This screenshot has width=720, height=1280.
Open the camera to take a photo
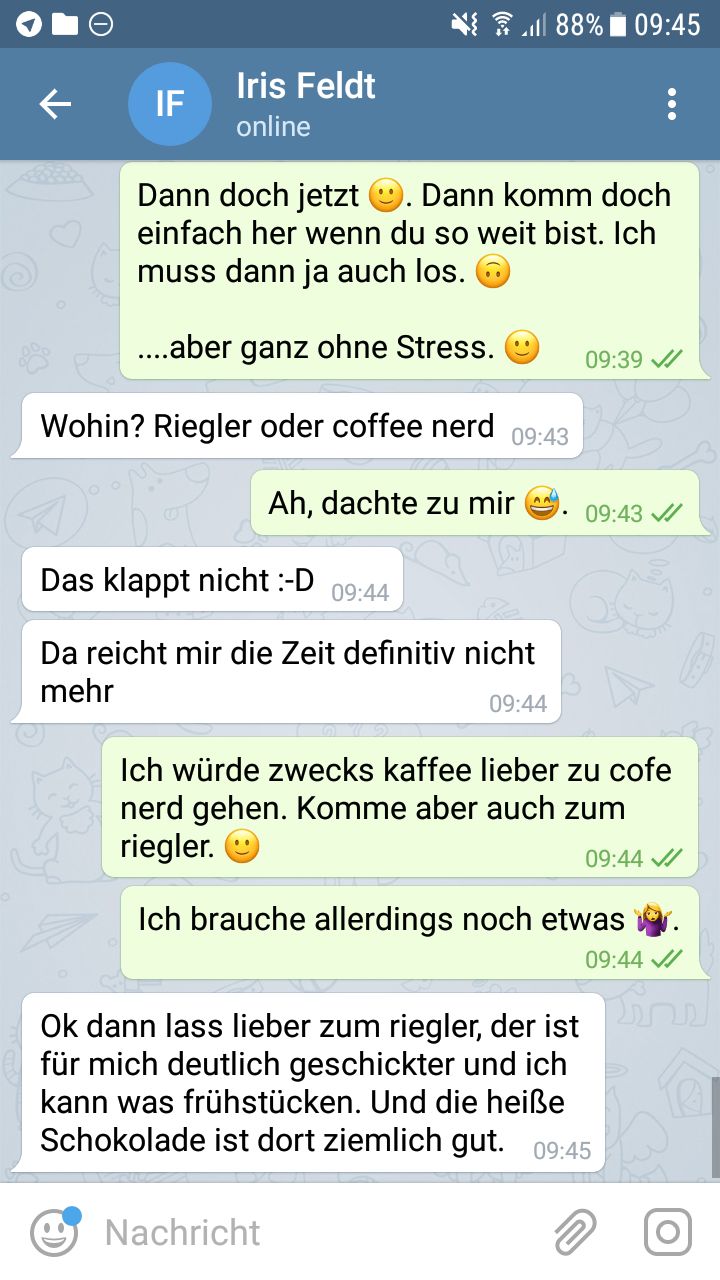pos(667,1232)
